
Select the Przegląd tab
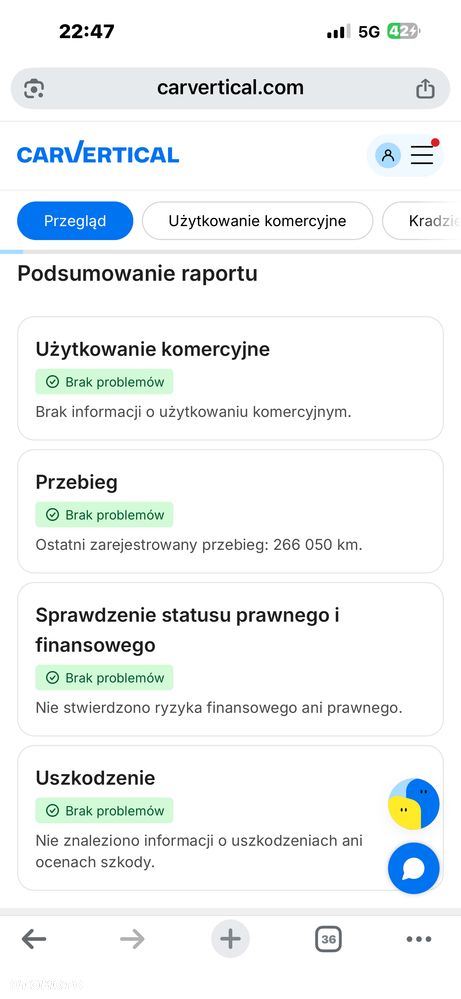coord(75,221)
